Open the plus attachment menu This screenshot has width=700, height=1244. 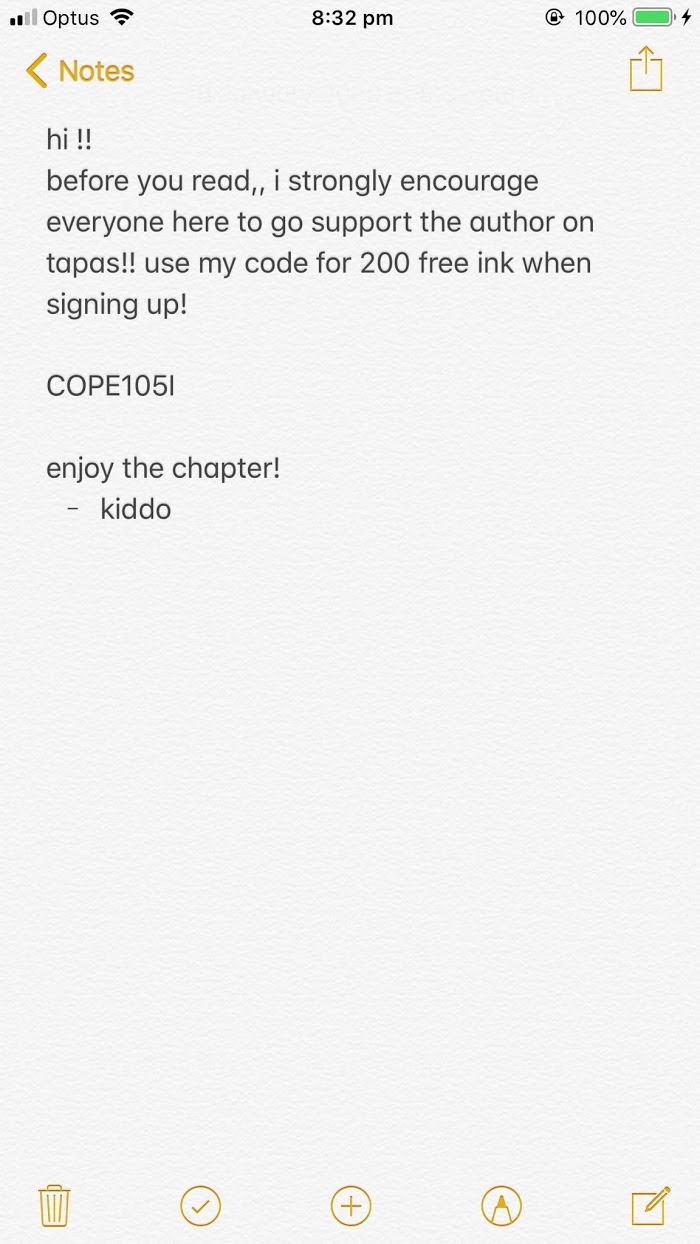coord(351,1205)
